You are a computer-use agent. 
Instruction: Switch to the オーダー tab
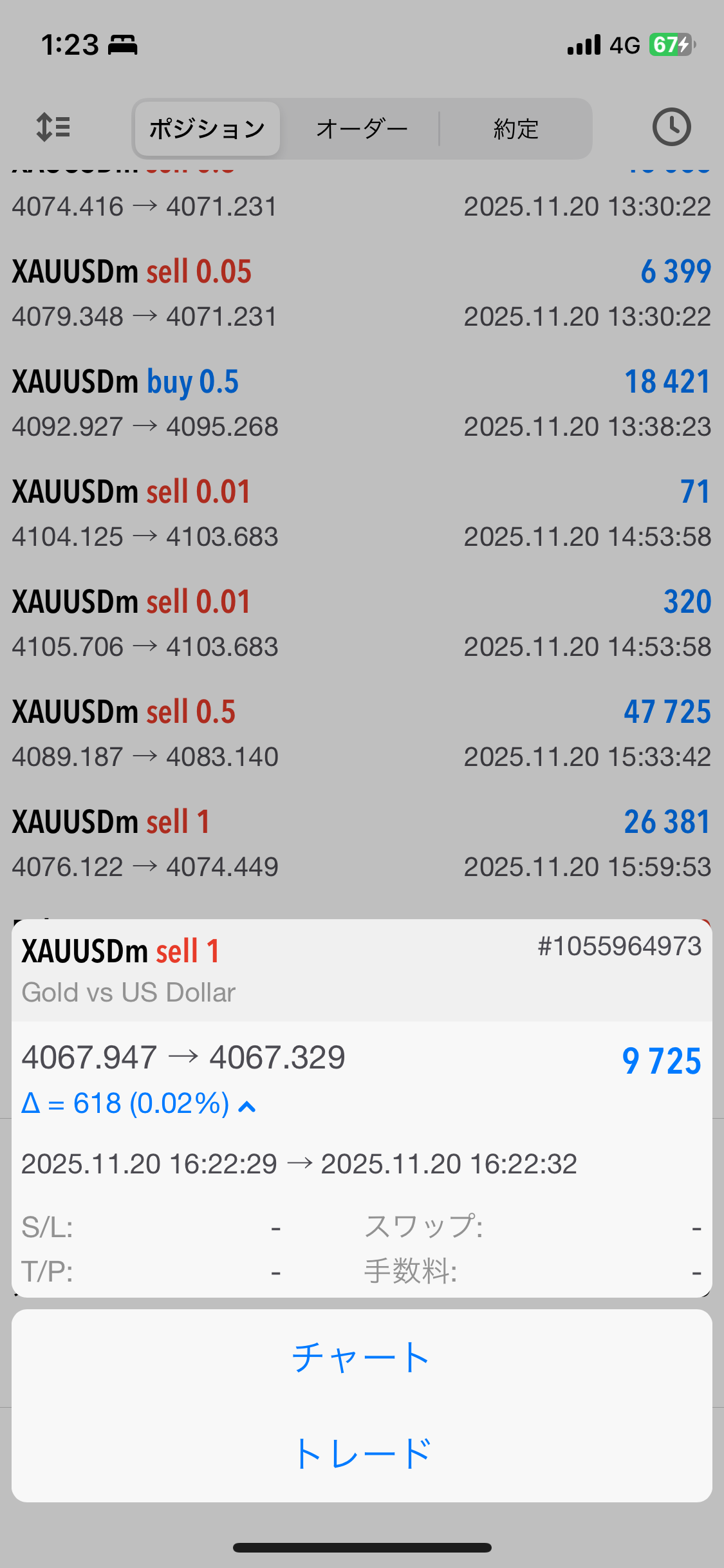[x=362, y=129]
